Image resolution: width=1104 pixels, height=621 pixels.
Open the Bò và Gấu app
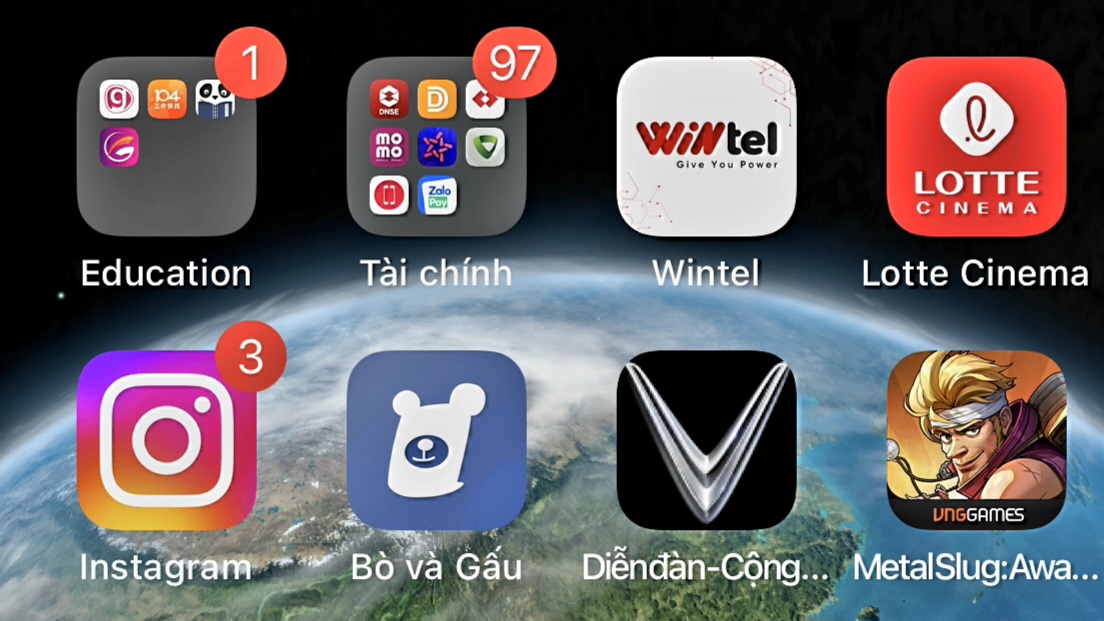tap(436, 440)
